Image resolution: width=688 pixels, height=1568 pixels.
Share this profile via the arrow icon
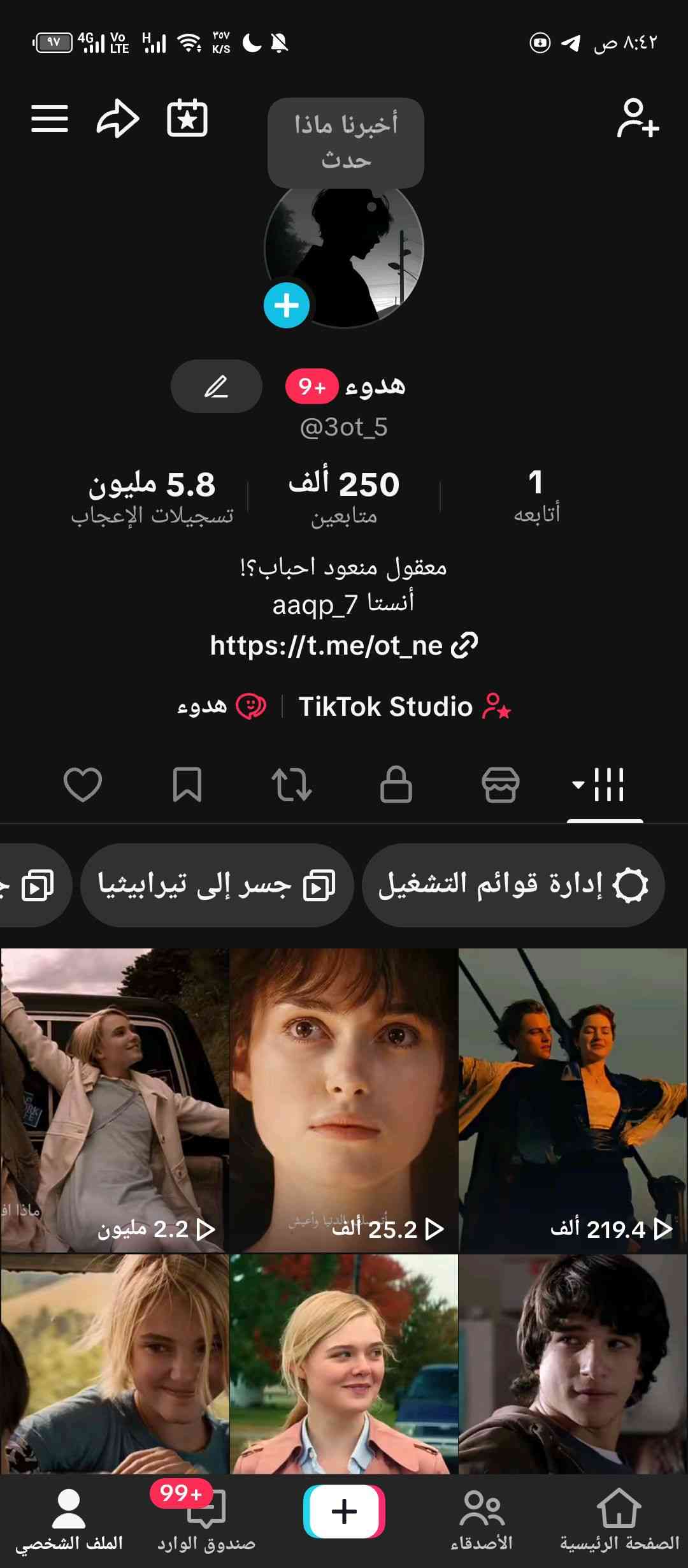tap(118, 119)
